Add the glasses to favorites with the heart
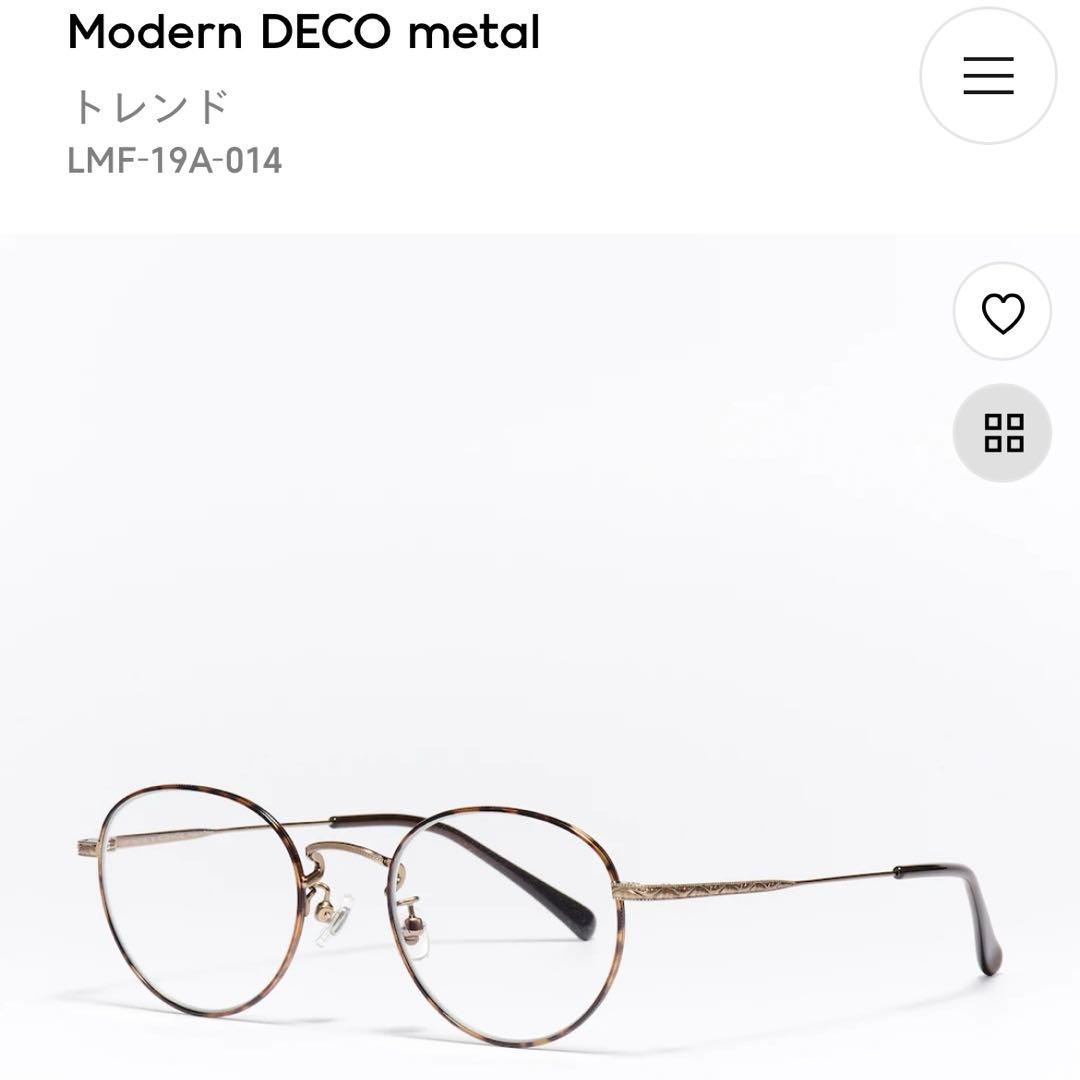This screenshot has height=1080, width=1080. (x=1002, y=313)
